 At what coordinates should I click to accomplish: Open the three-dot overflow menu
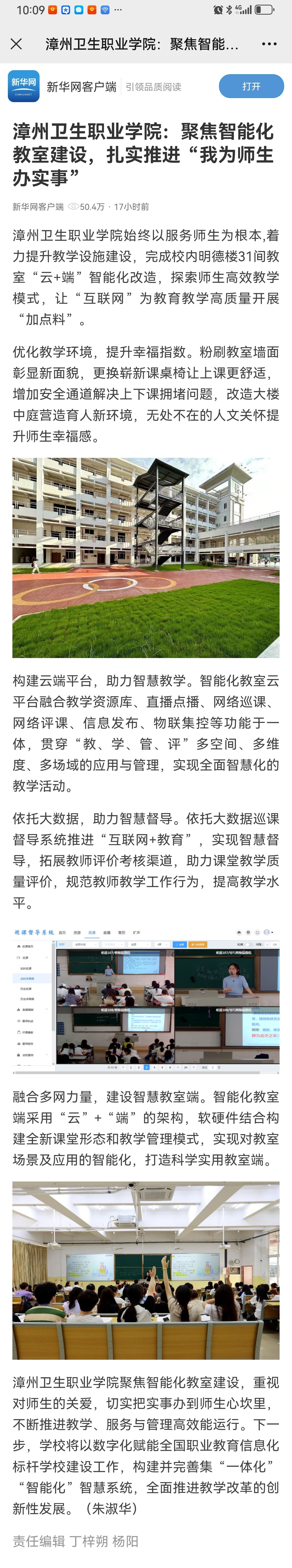[269, 44]
